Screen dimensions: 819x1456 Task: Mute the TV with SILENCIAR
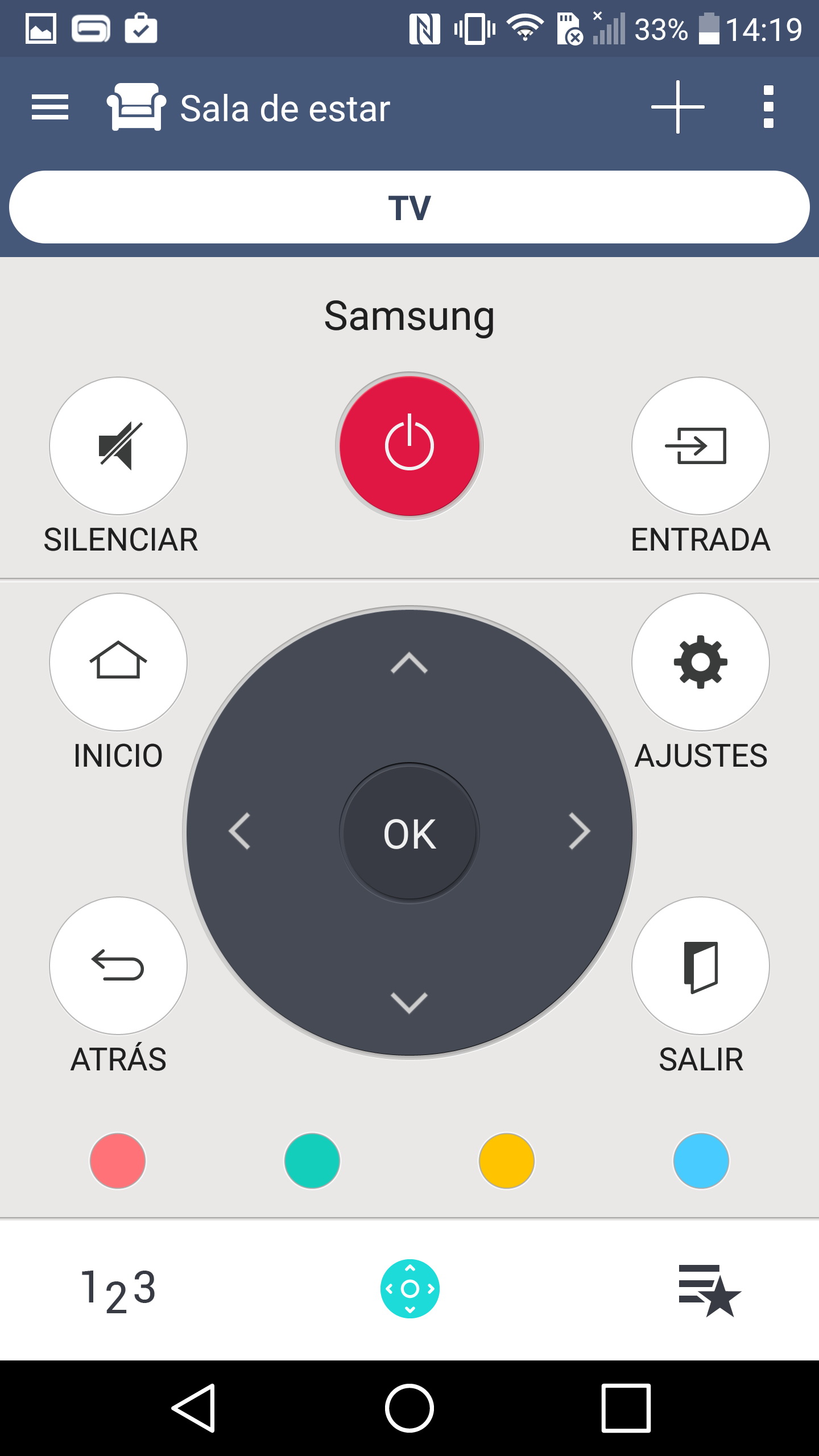pos(118,446)
